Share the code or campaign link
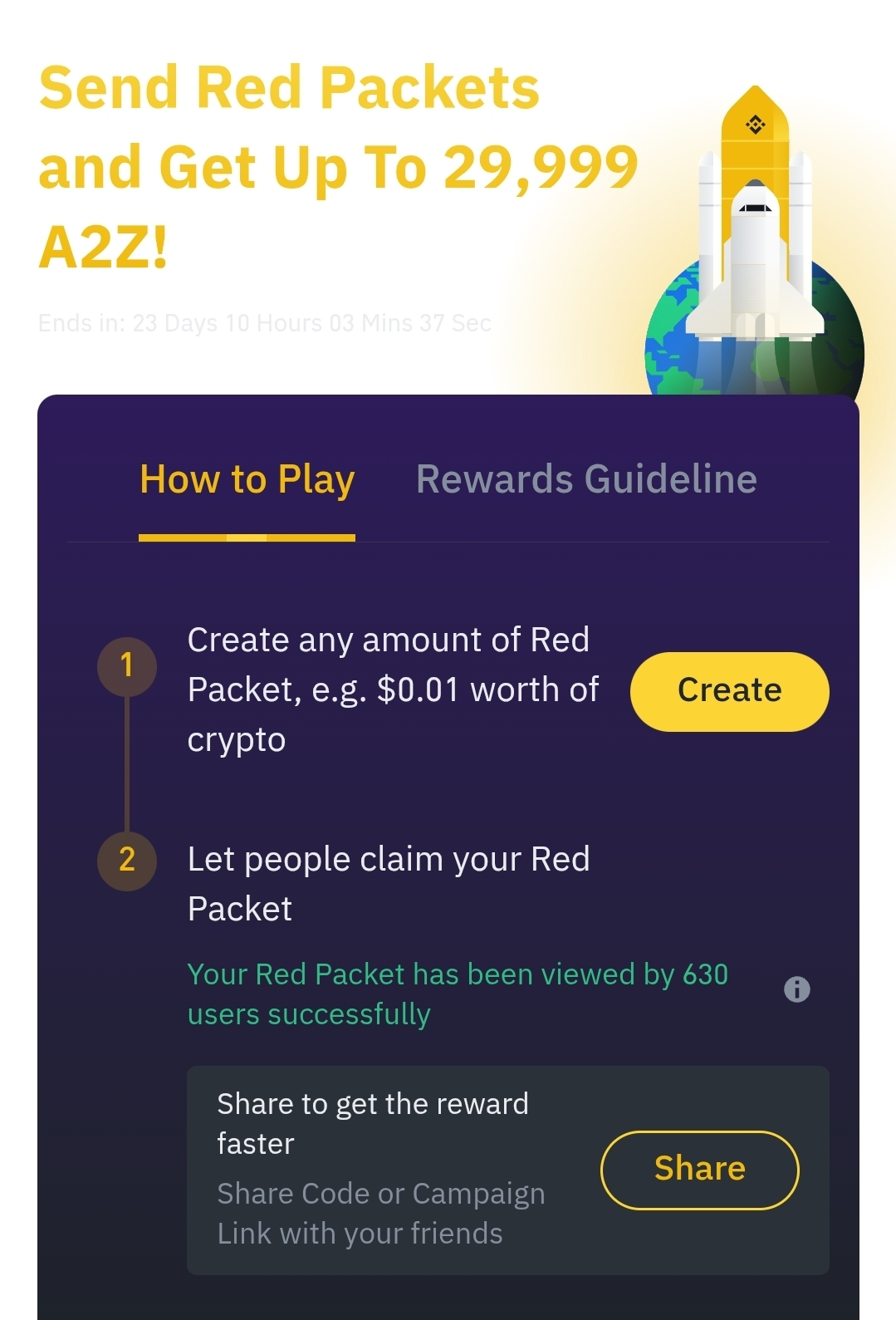896x1320 pixels. (x=699, y=1169)
